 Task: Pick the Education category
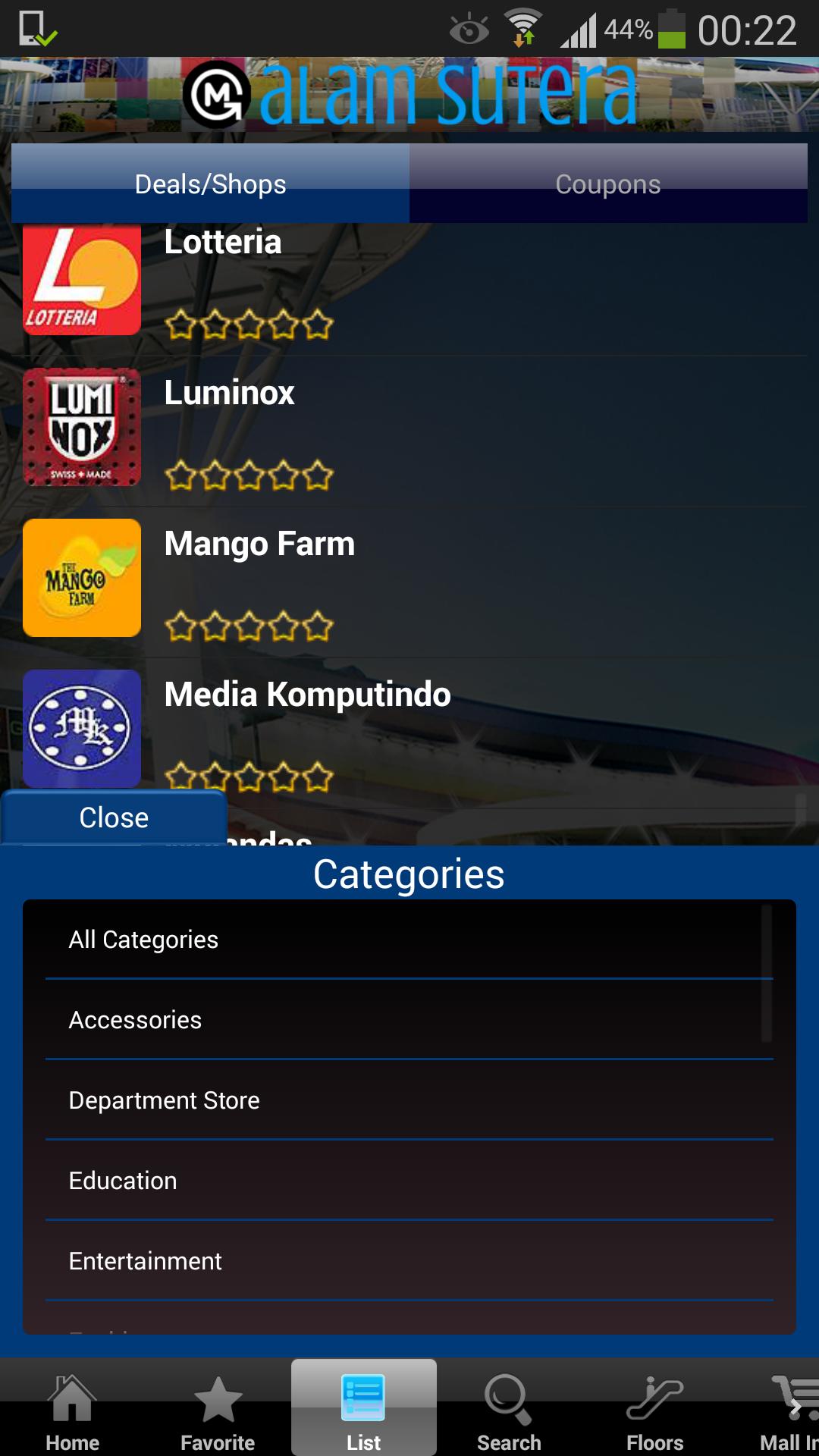pyautogui.click(x=409, y=1181)
